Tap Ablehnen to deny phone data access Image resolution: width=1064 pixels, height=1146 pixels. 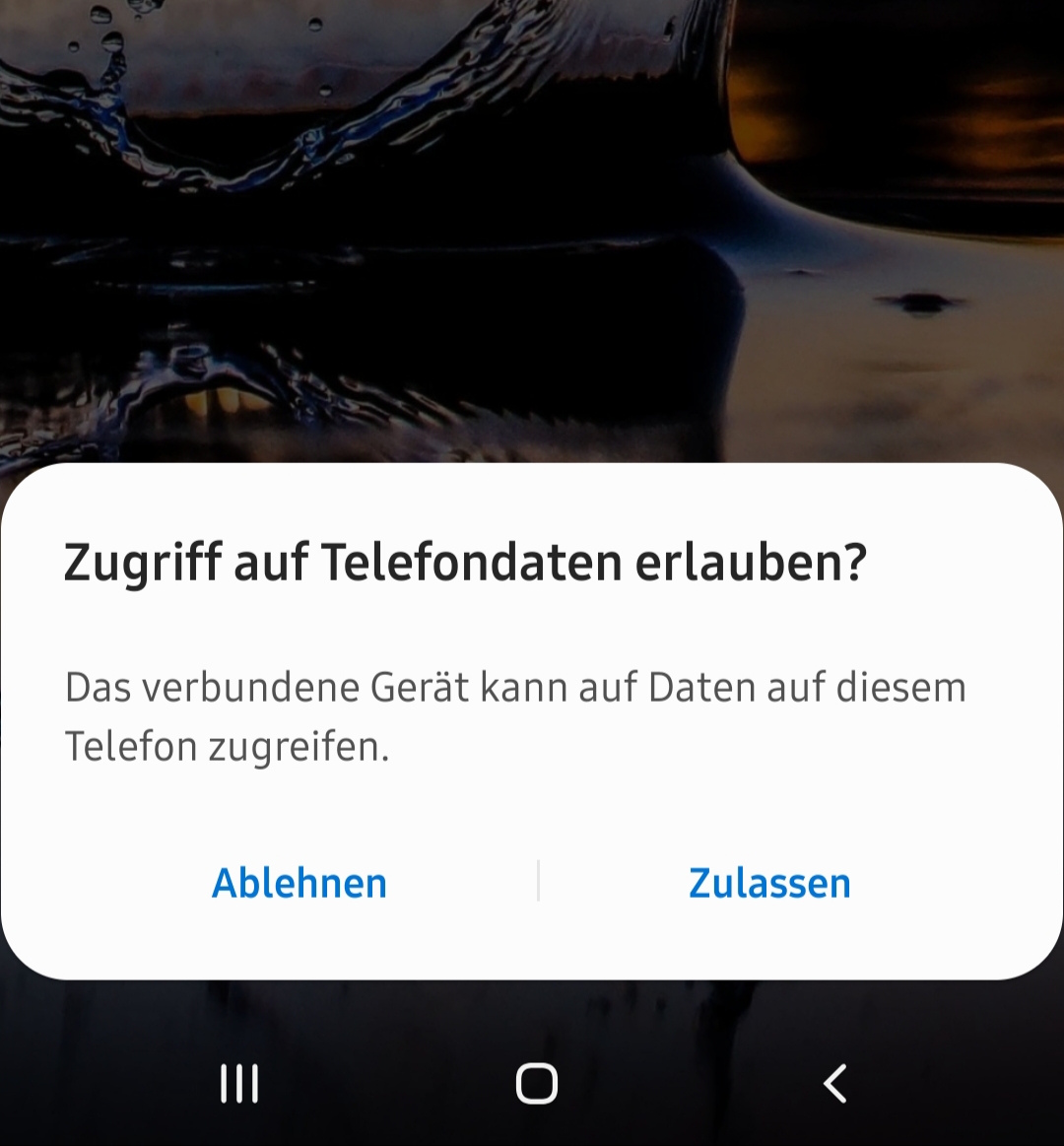[x=299, y=883]
